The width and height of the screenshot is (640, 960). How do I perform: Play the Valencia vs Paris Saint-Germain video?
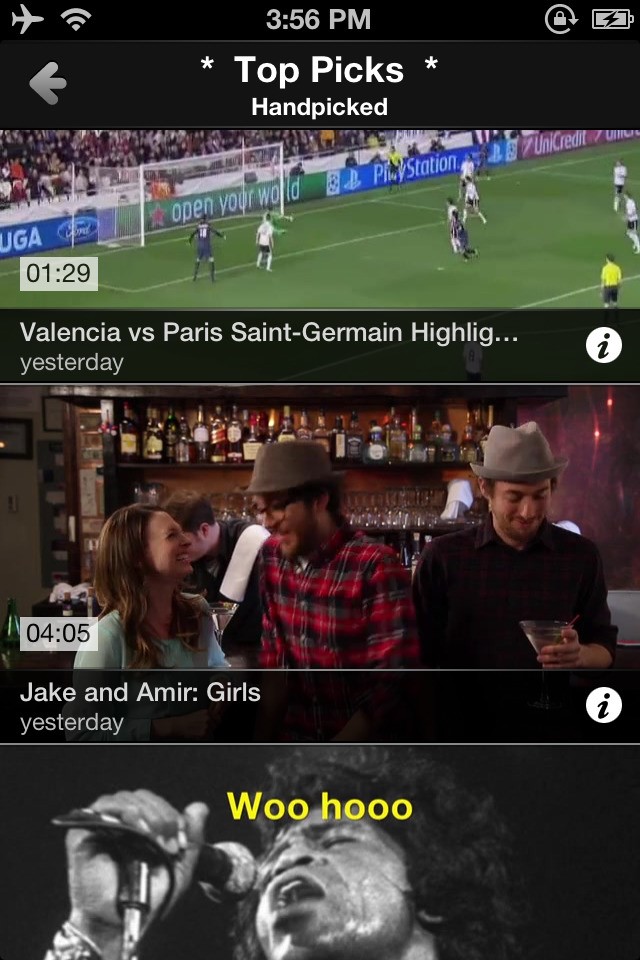point(300,220)
